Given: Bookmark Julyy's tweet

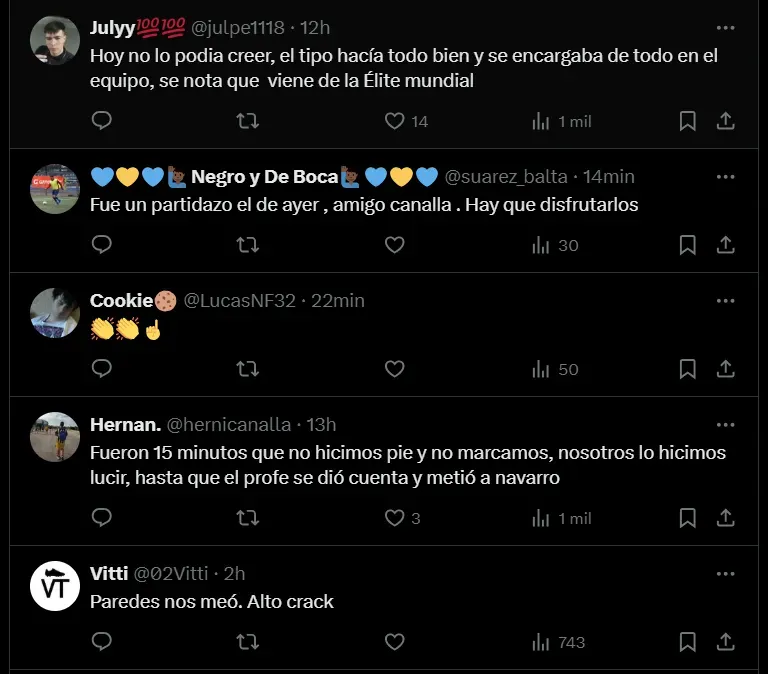Looking at the screenshot, I should point(687,121).
